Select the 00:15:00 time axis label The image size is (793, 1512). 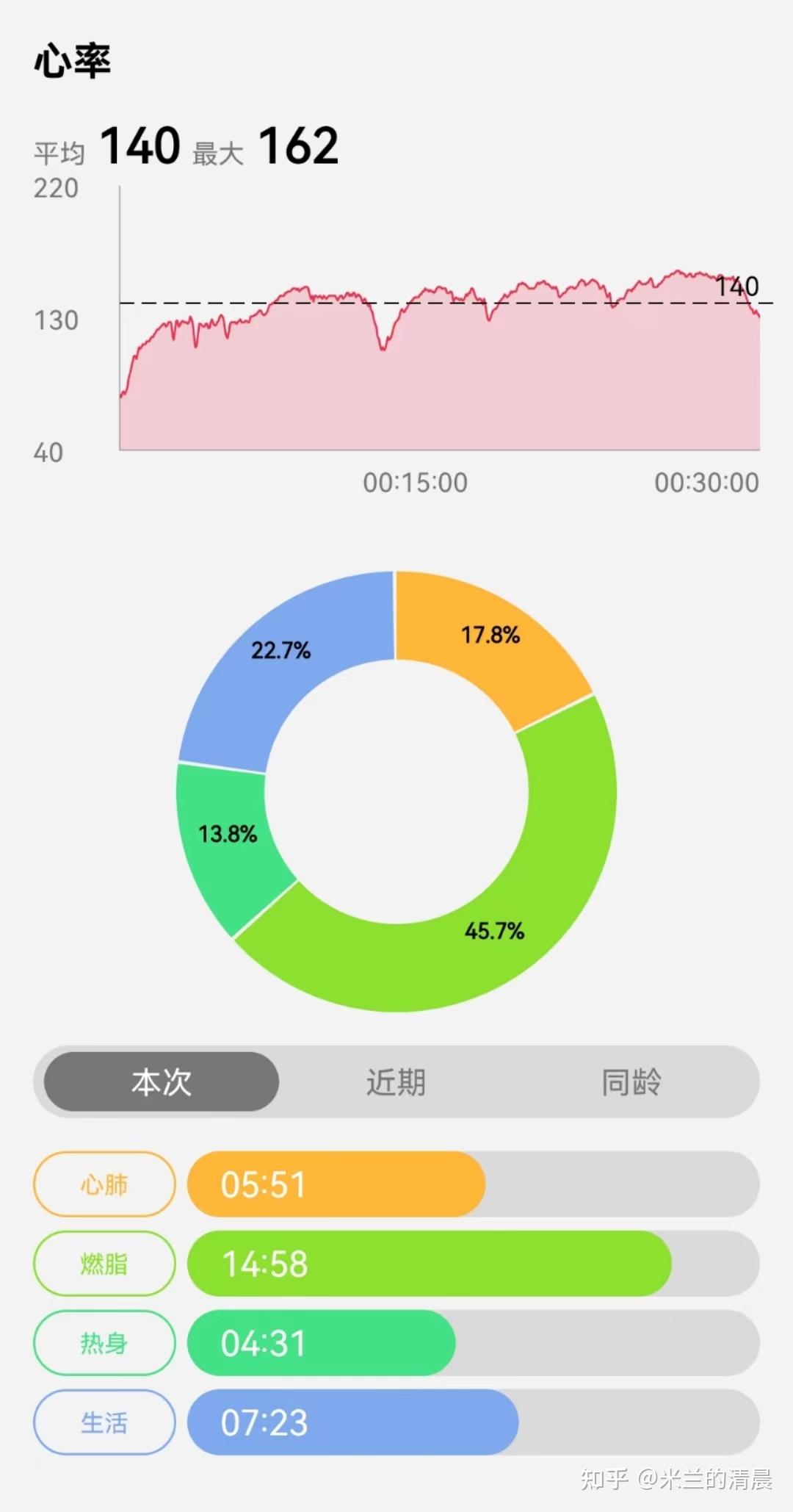[413, 483]
